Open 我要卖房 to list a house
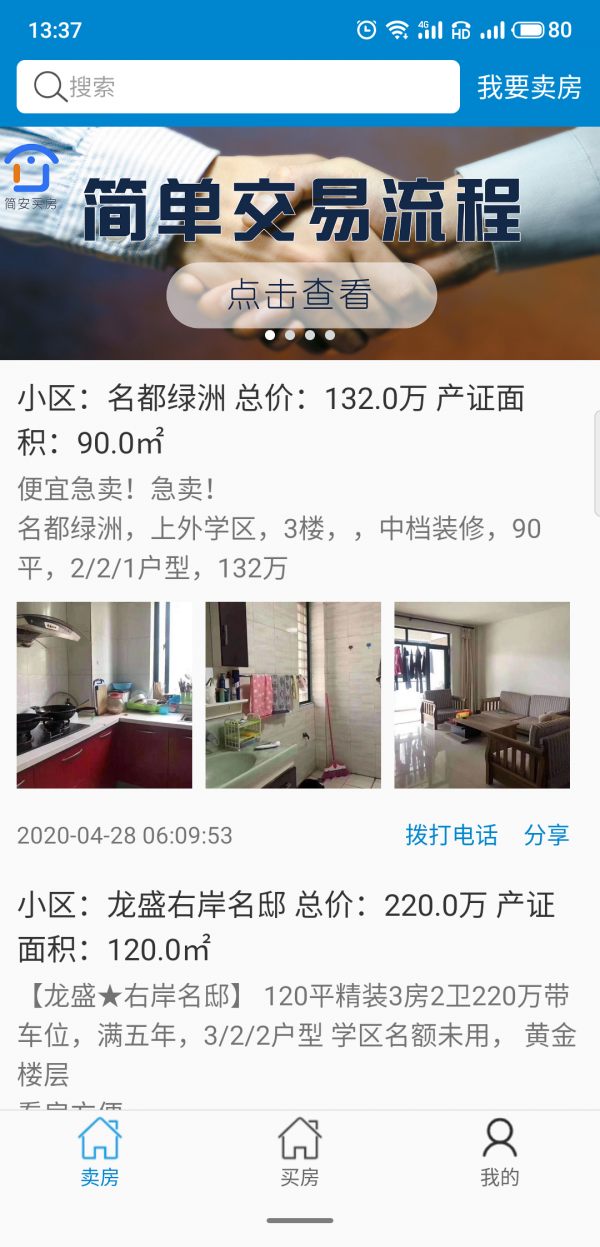Screen dimensions: 600x1247 [529, 87]
